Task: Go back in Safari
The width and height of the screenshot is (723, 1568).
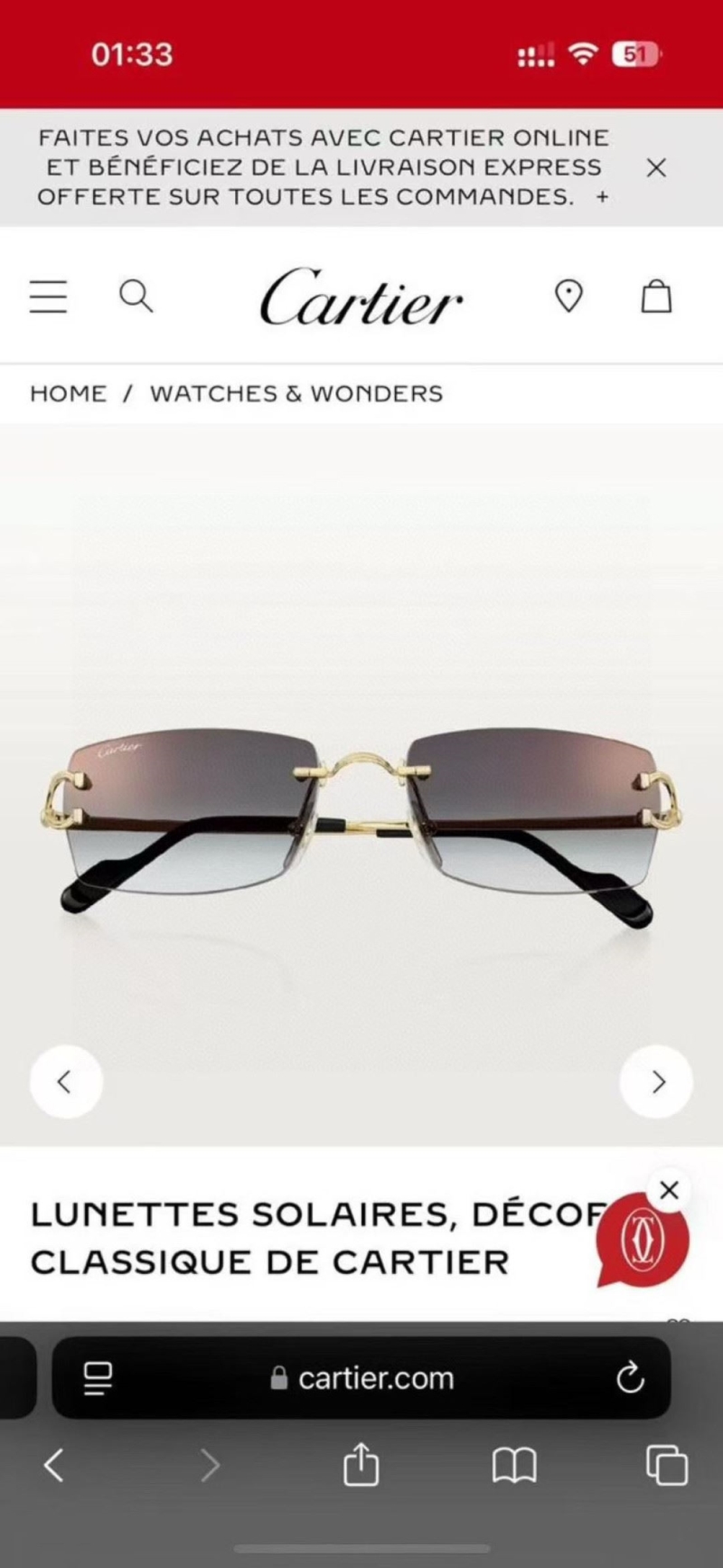Action: pos(54,1465)
